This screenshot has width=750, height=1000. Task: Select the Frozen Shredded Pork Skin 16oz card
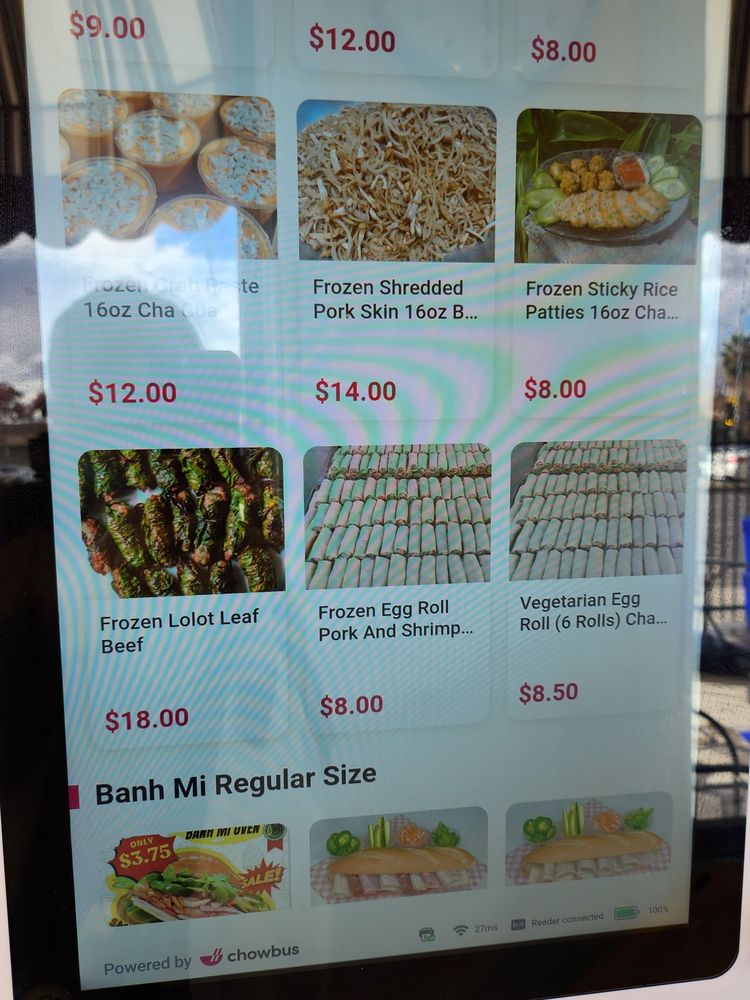[x=395, y=258]
